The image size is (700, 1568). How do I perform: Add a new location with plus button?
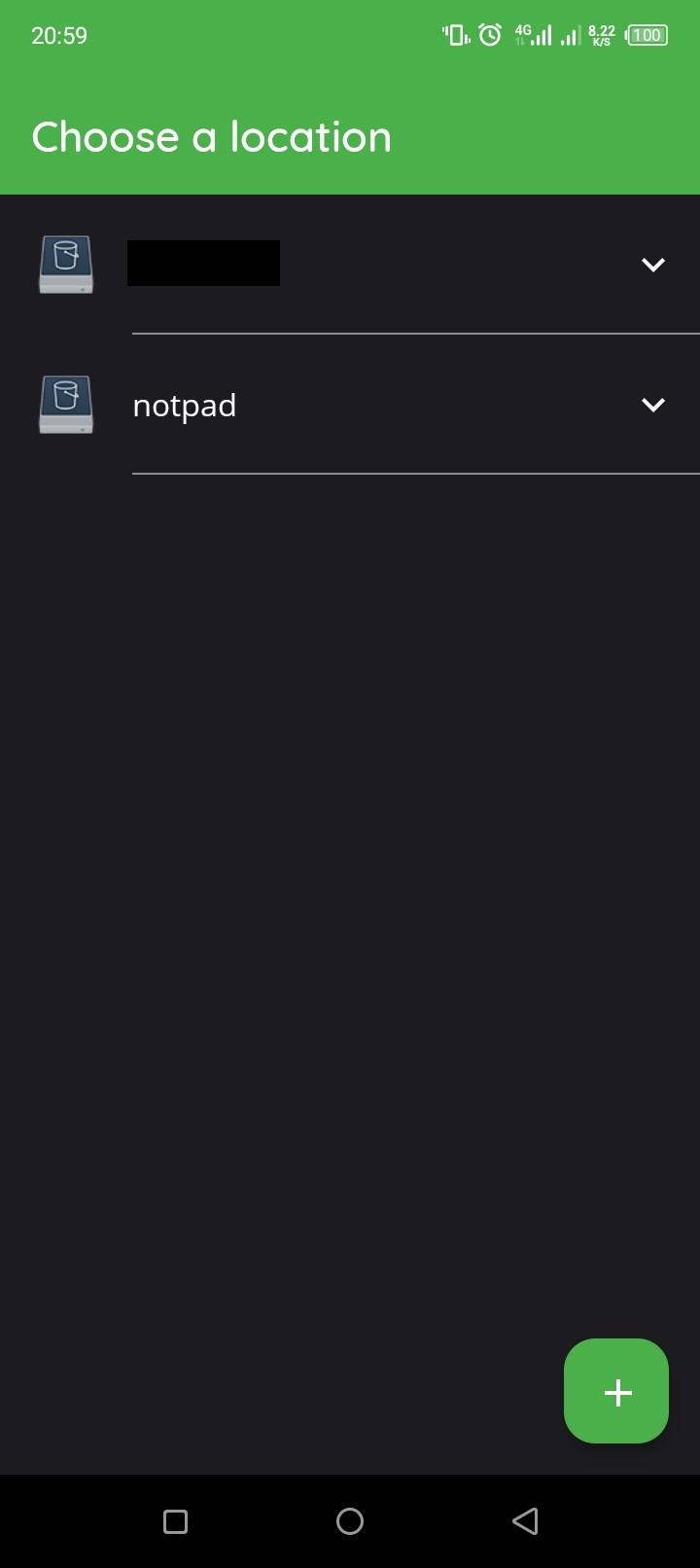616,1392
